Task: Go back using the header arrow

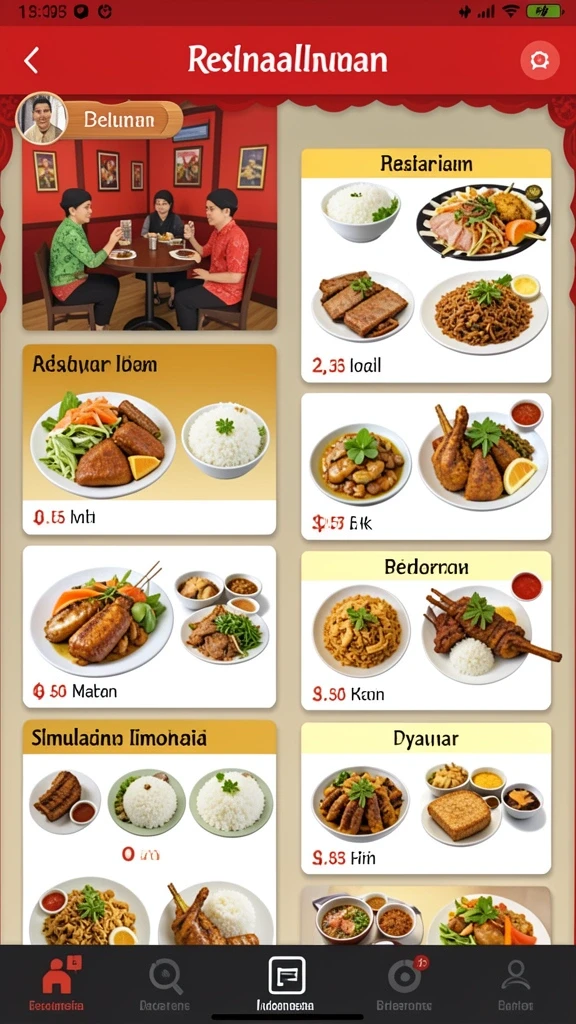Action: coord(31,61)
